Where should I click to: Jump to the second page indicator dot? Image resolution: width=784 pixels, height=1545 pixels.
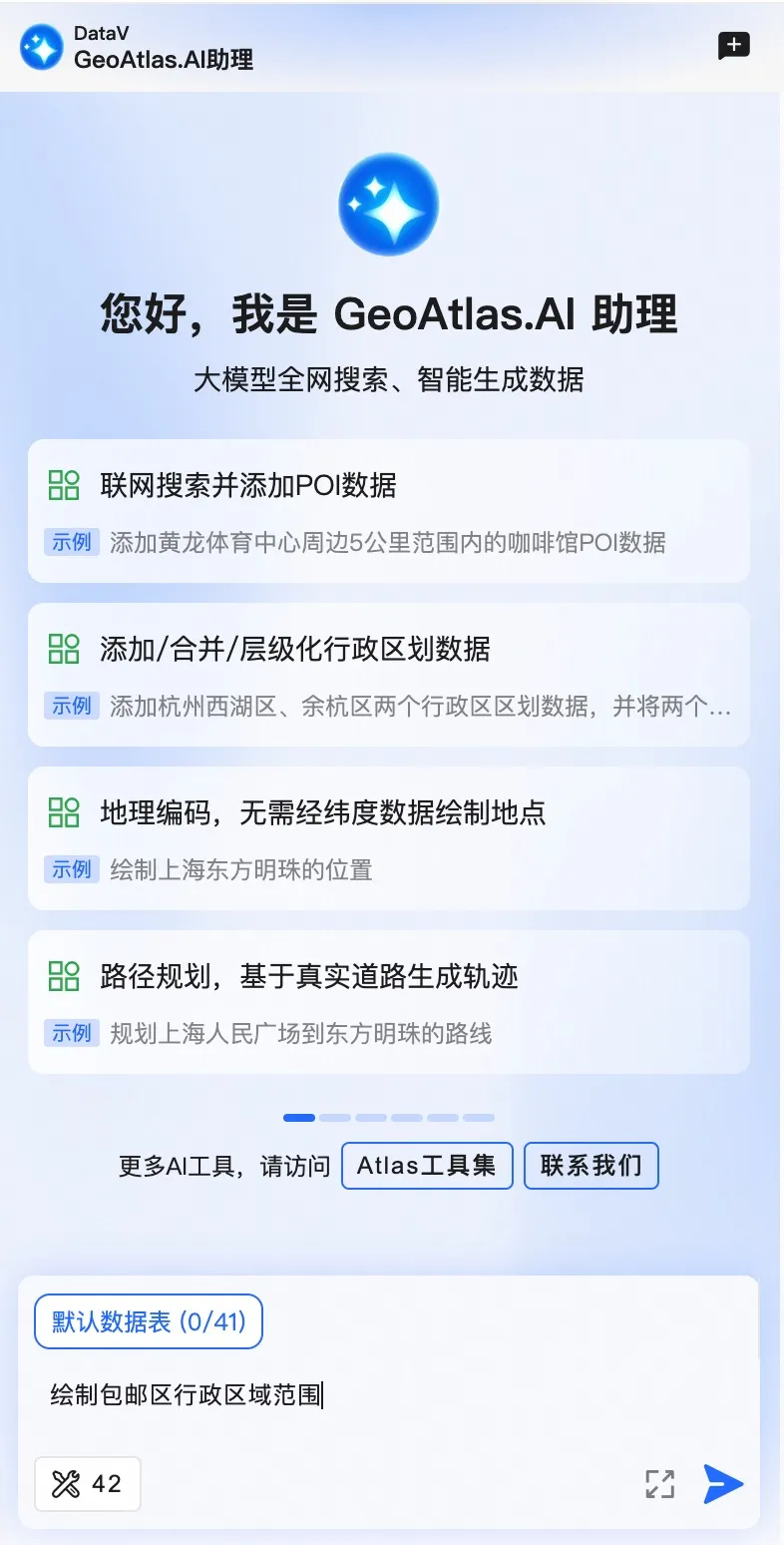(x=335, y=1118)
